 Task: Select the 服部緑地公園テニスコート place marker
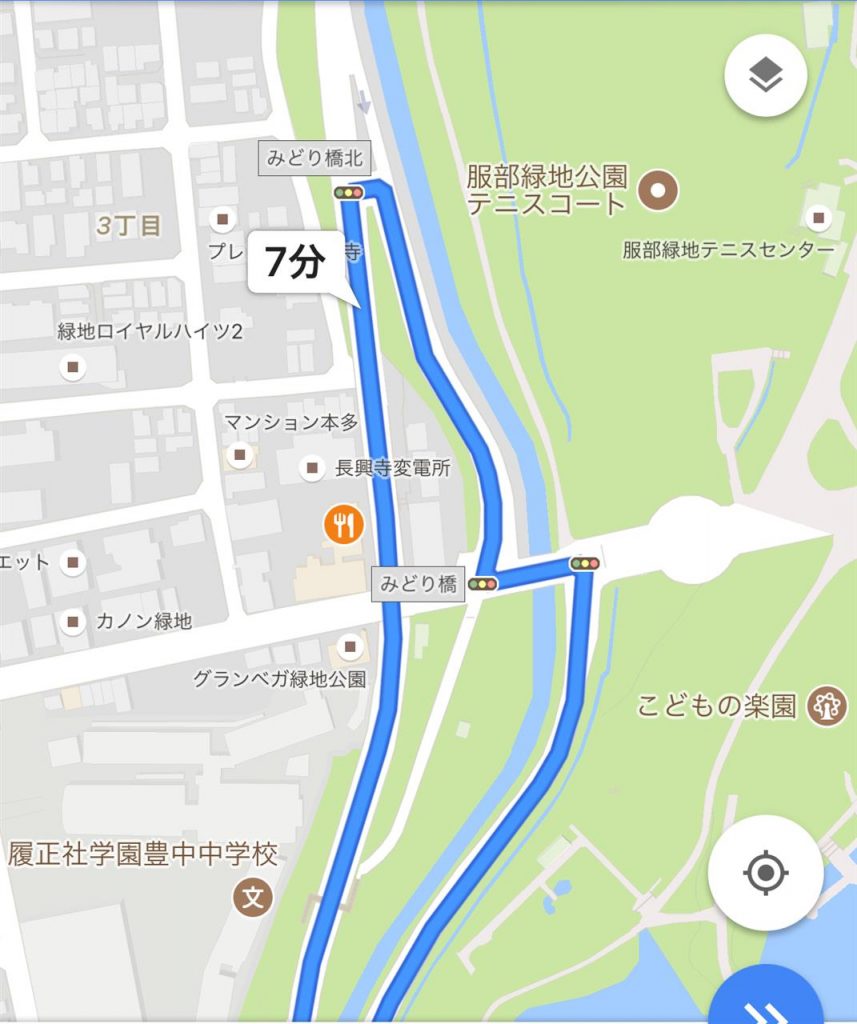tap(659, 188)
